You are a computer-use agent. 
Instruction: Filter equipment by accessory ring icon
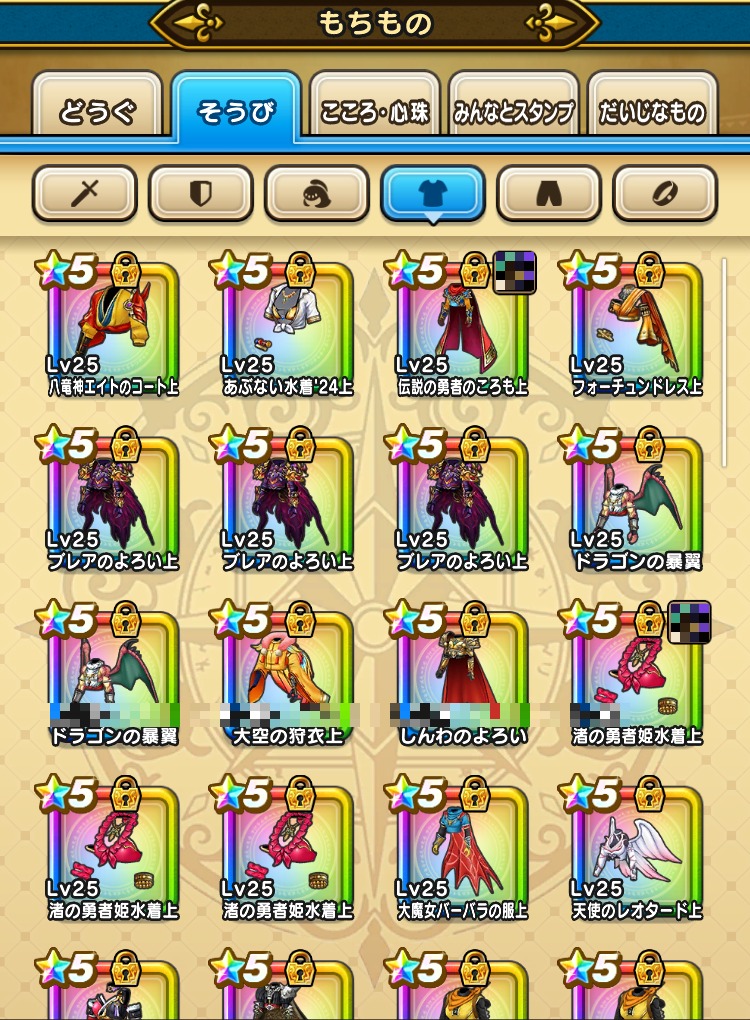665,193
